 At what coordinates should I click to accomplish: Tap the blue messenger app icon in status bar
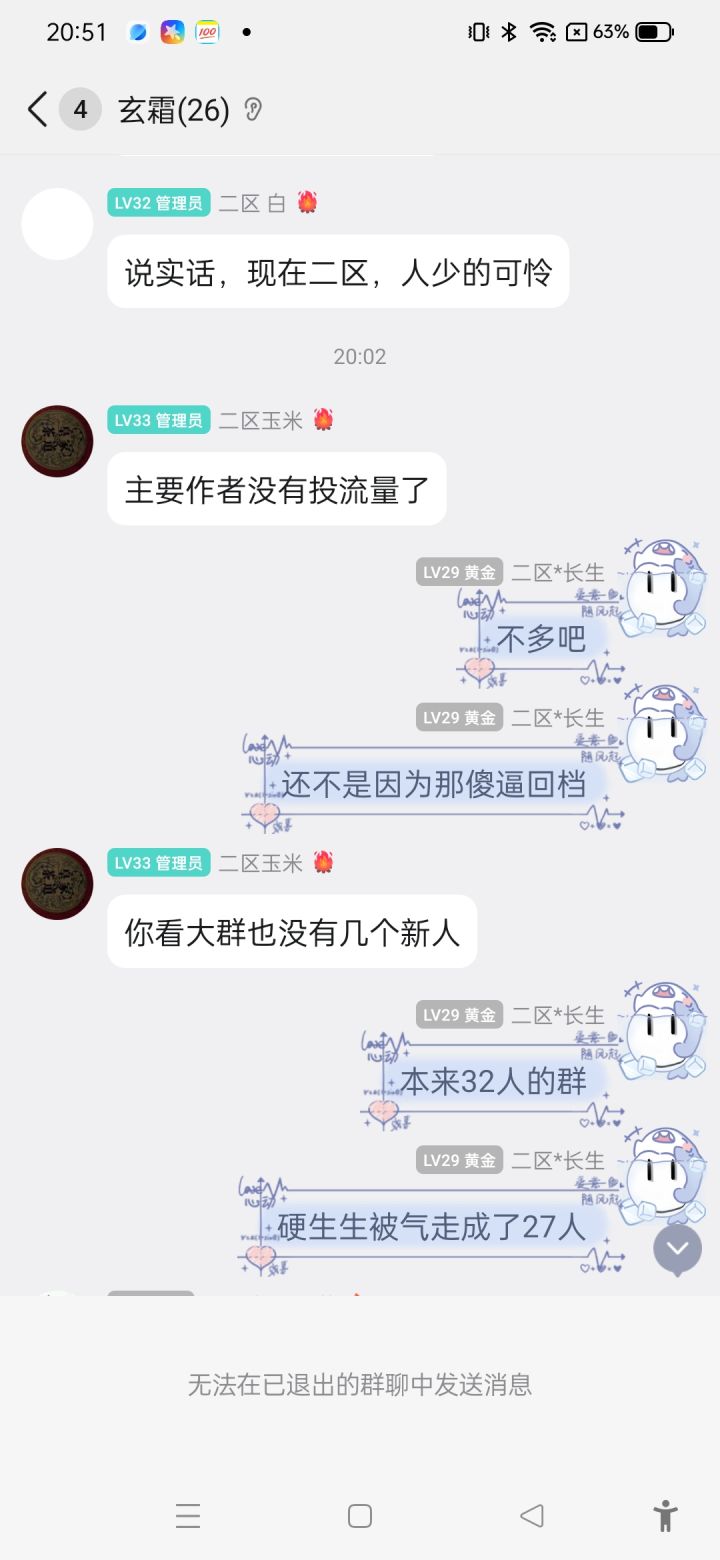pos(136,31)
